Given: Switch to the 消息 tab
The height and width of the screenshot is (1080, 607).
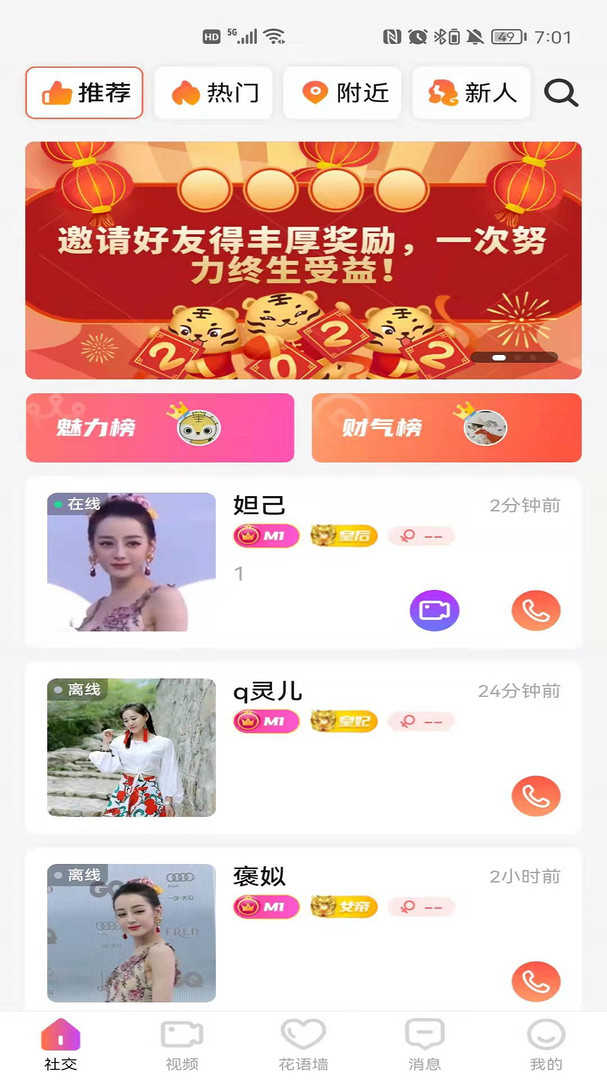Looking at the screenshot, I should click(x=424, y=1044).
